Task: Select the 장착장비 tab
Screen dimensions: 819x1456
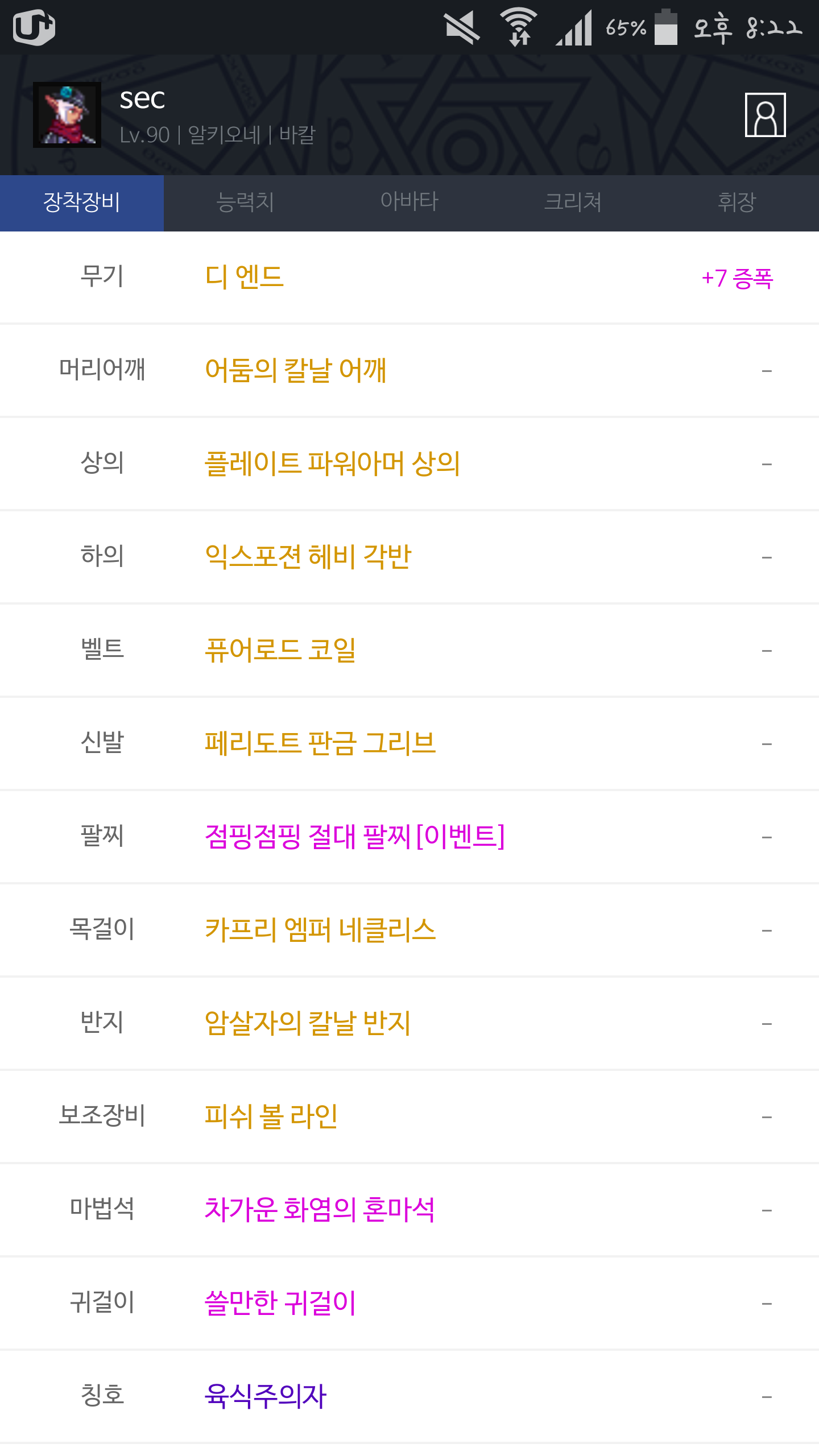Action: pyautogui.click(x=82, y=202)
